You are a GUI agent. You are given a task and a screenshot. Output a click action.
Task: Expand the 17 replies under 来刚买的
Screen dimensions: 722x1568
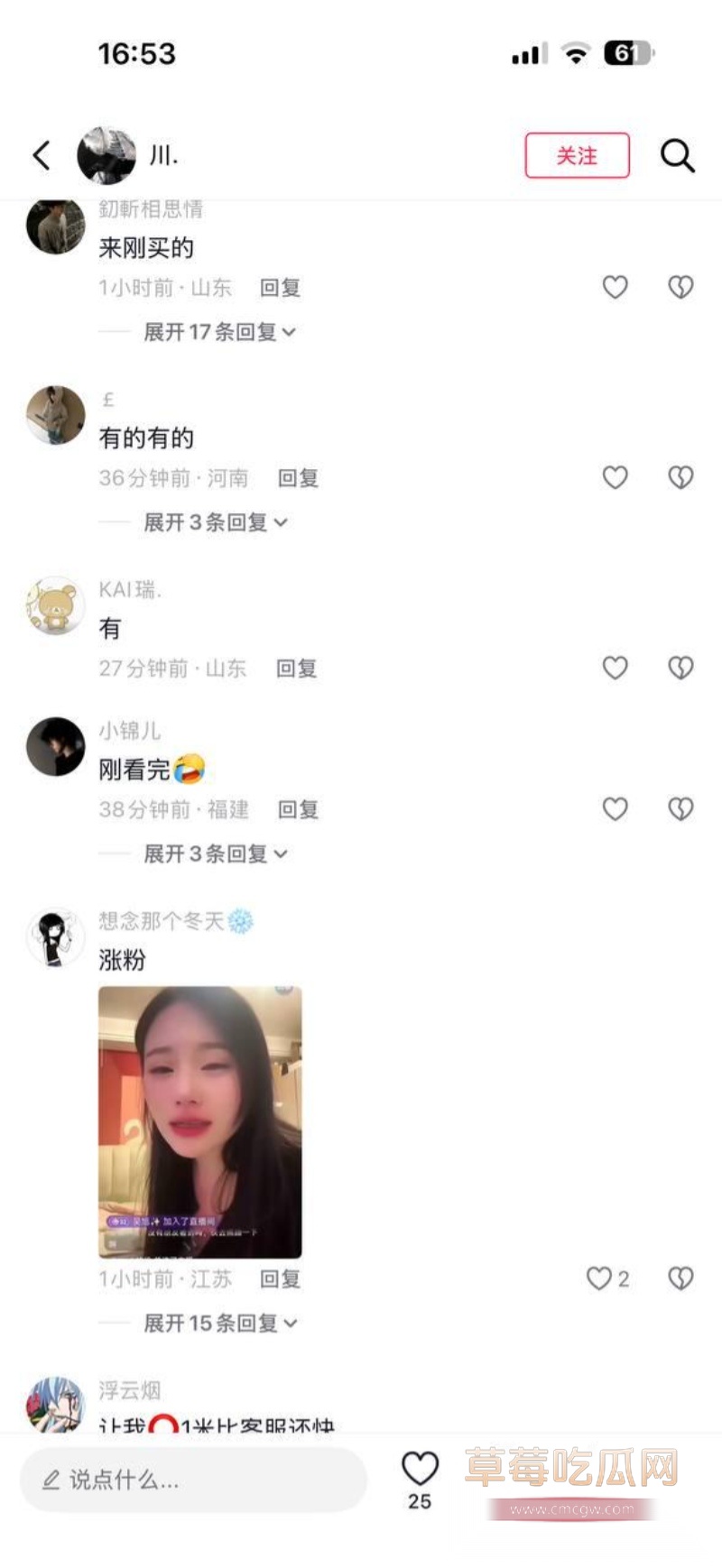[214, 332]
